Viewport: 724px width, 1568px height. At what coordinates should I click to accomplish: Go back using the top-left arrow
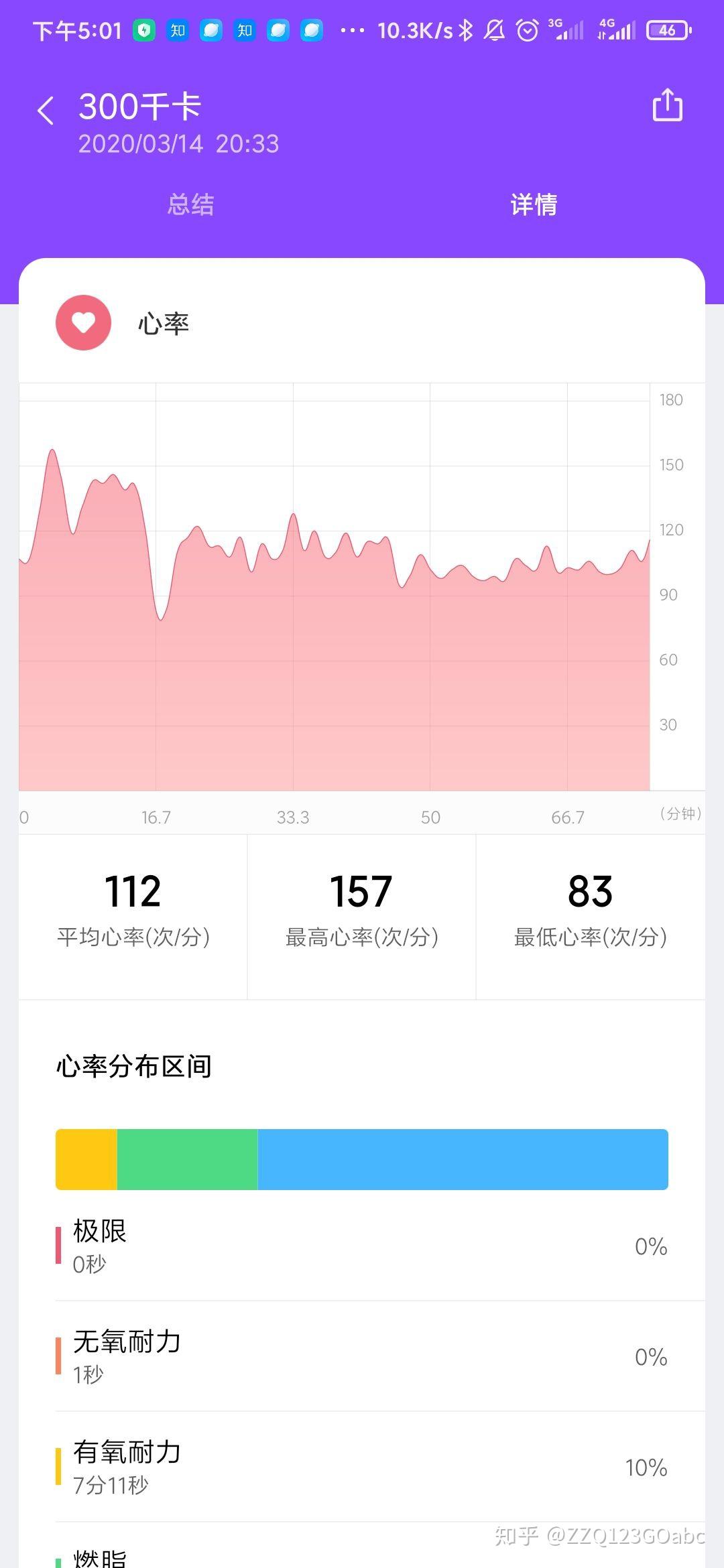point(46,111)
